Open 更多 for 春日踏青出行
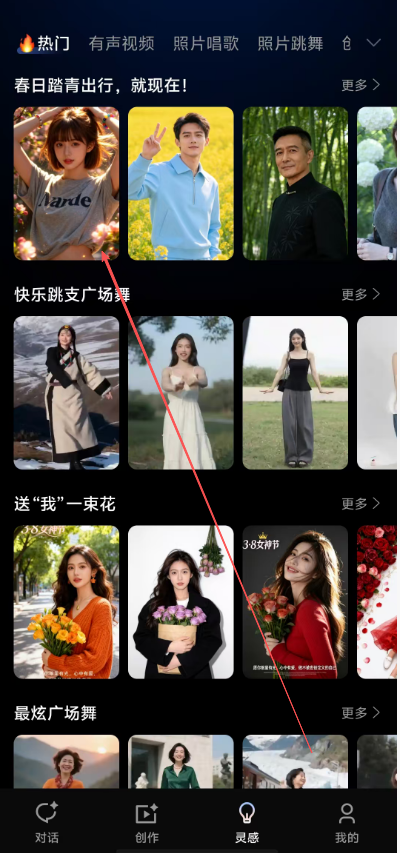 (361, 85)
